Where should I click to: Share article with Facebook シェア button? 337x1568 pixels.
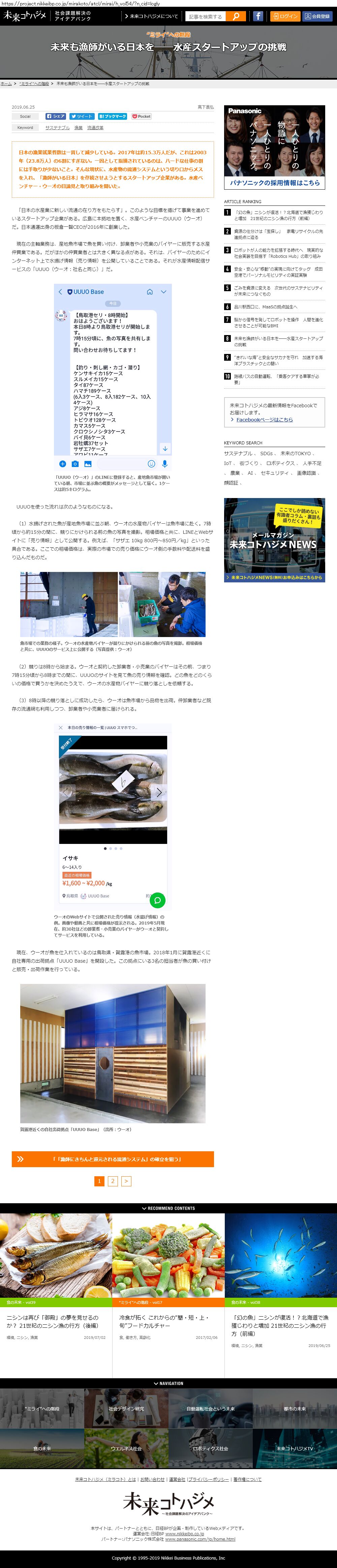56,116
